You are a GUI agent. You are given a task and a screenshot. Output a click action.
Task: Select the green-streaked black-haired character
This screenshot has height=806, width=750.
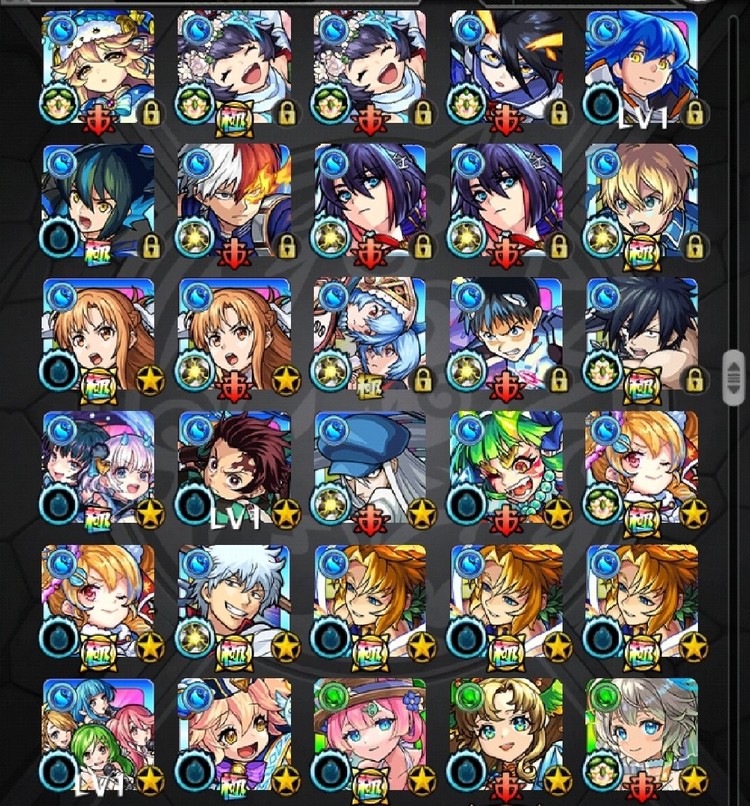point(98,200)
